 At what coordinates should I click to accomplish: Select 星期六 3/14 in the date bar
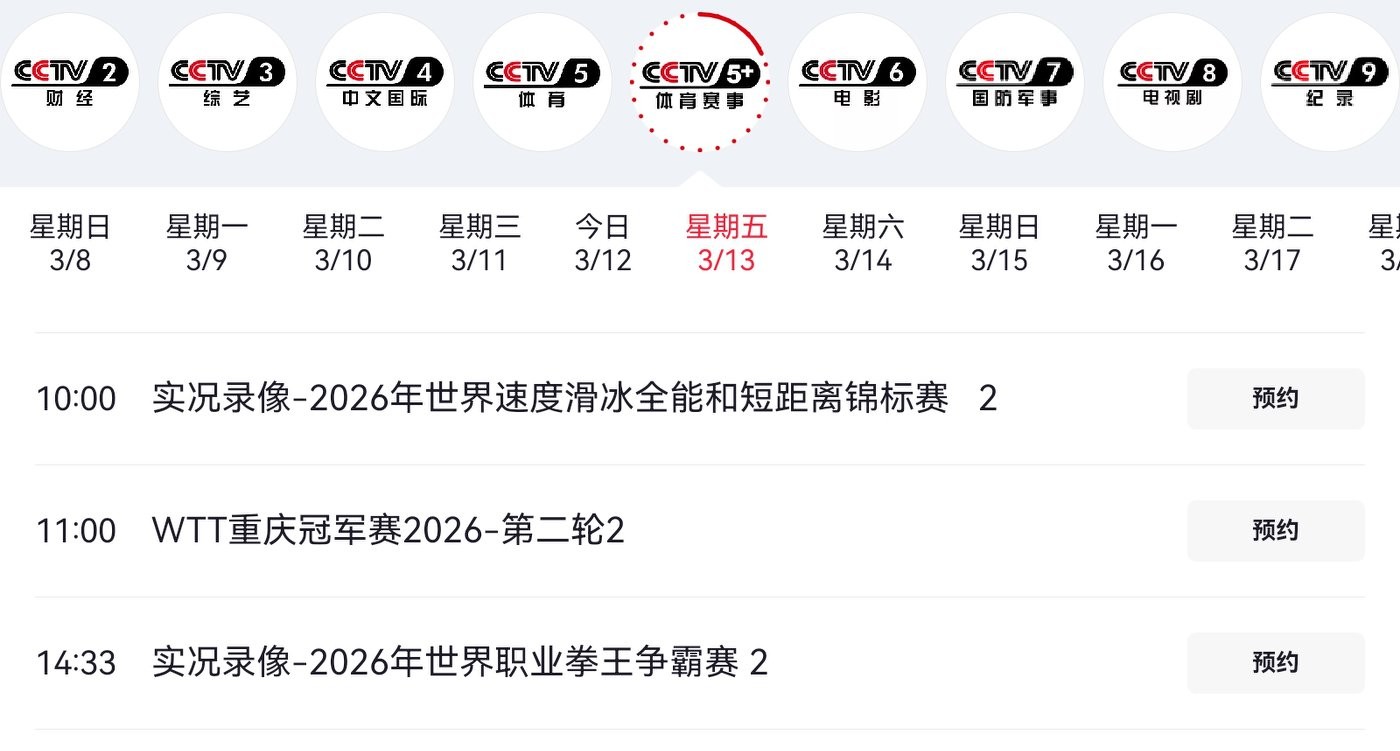coord(863,243)
